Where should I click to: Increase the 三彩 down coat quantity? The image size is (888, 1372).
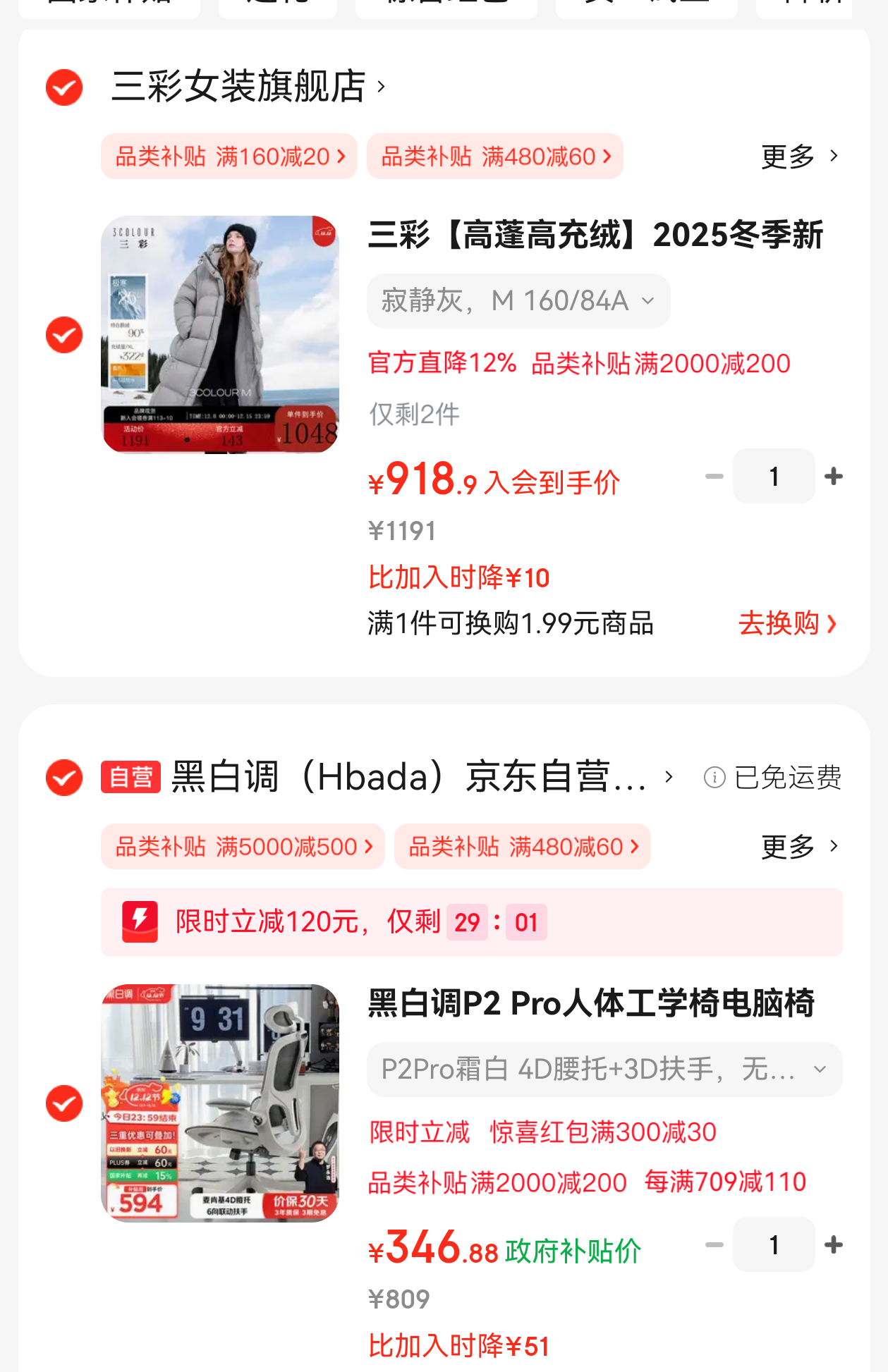click(834, 477)
